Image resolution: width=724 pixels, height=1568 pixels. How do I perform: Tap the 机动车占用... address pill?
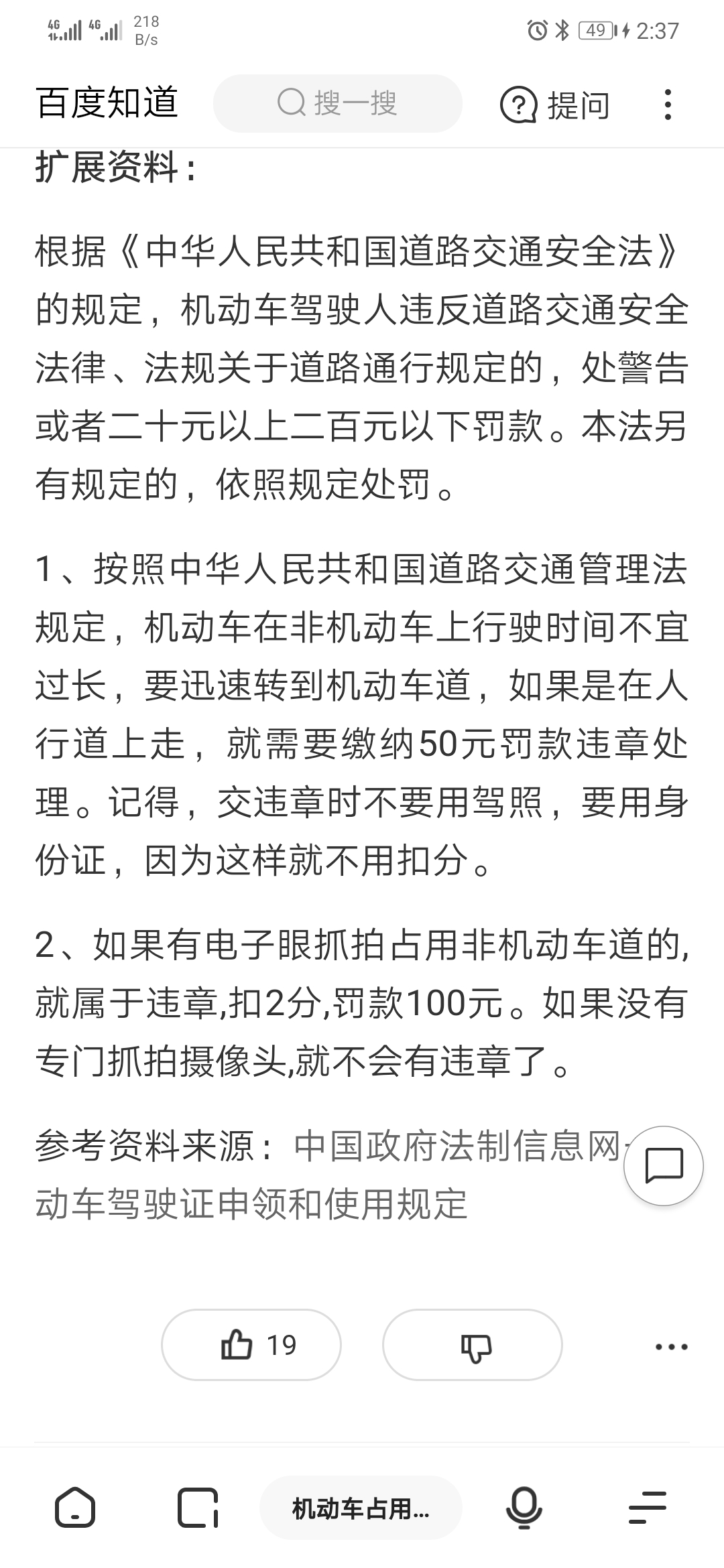[361, 1508]
